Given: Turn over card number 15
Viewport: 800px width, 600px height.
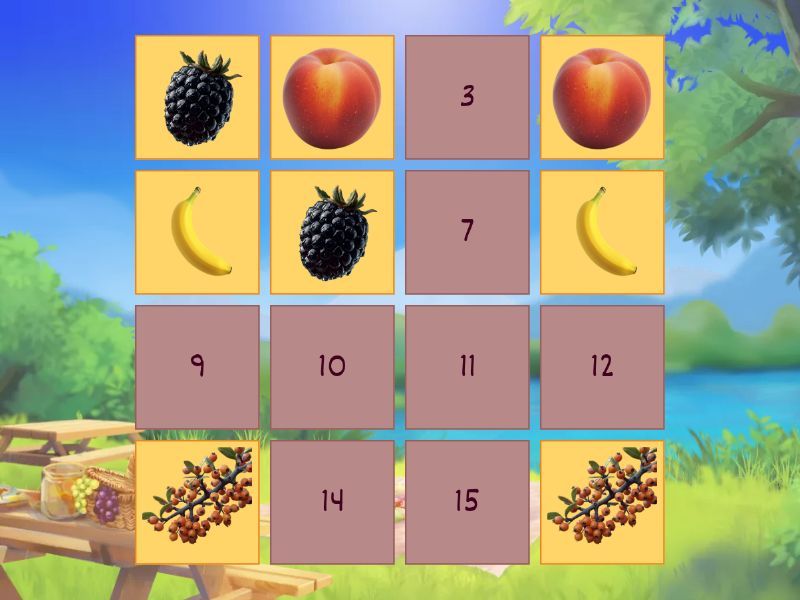Looking at the screenshot, I should [x=467, y=502].
